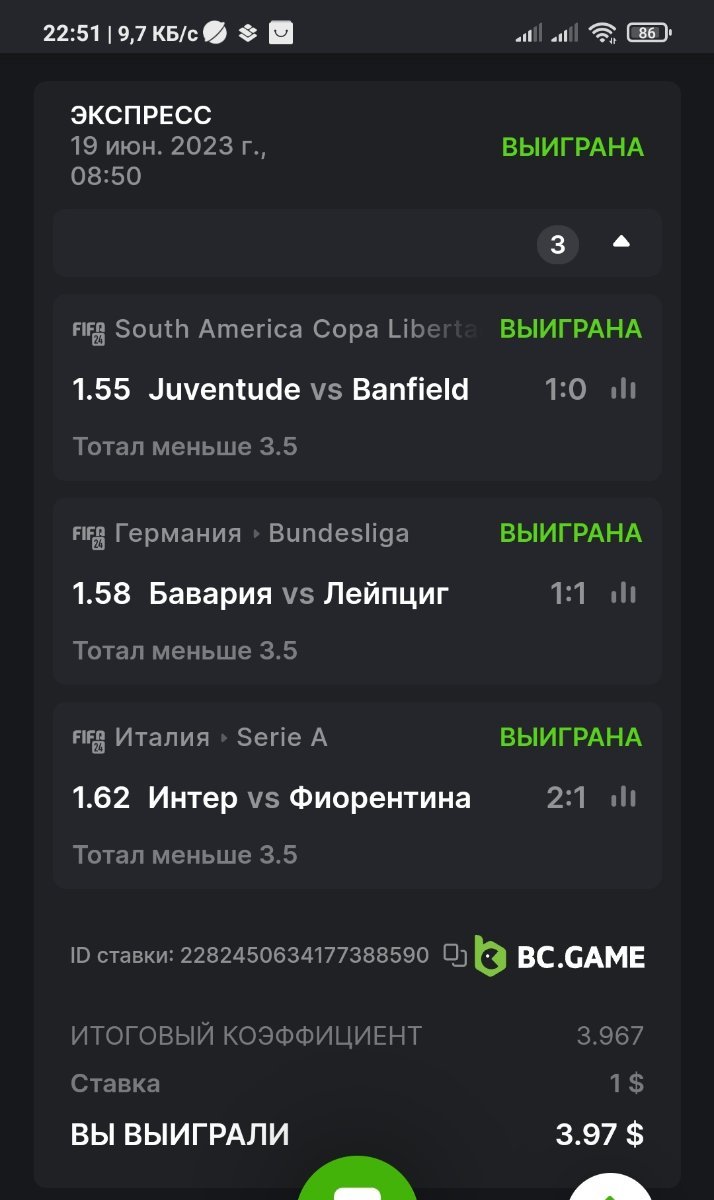Collapse the express bet selections list

pyautogui.click(x=621, y=242)
